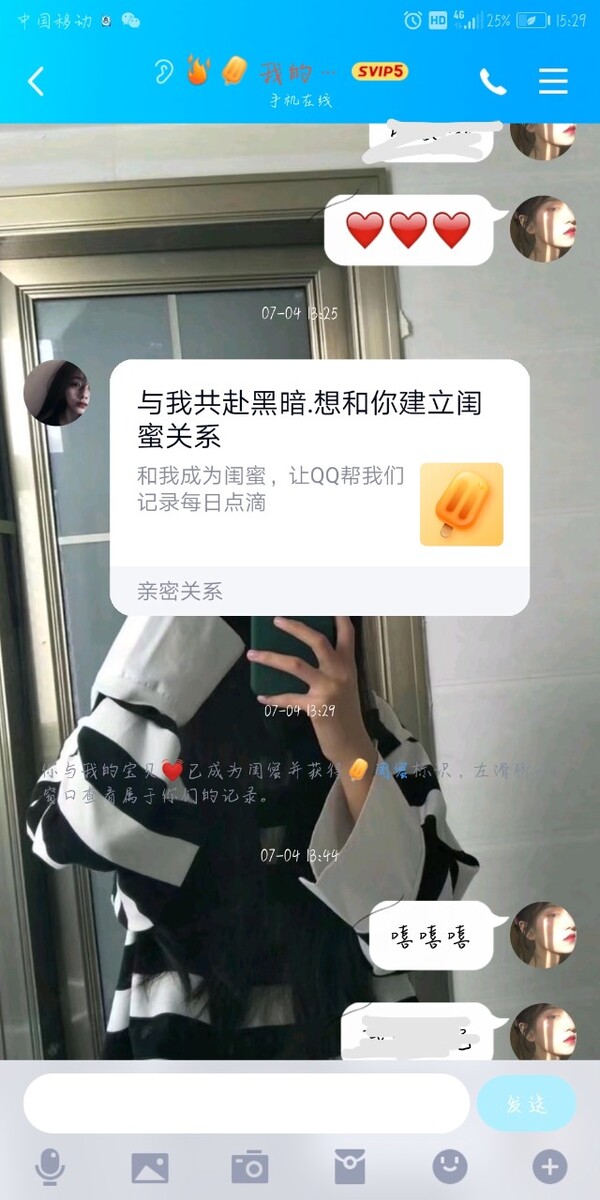The width and height of the screenshot is (600, 1200).
Task: Open the emoji panel
Action: 449,1166
